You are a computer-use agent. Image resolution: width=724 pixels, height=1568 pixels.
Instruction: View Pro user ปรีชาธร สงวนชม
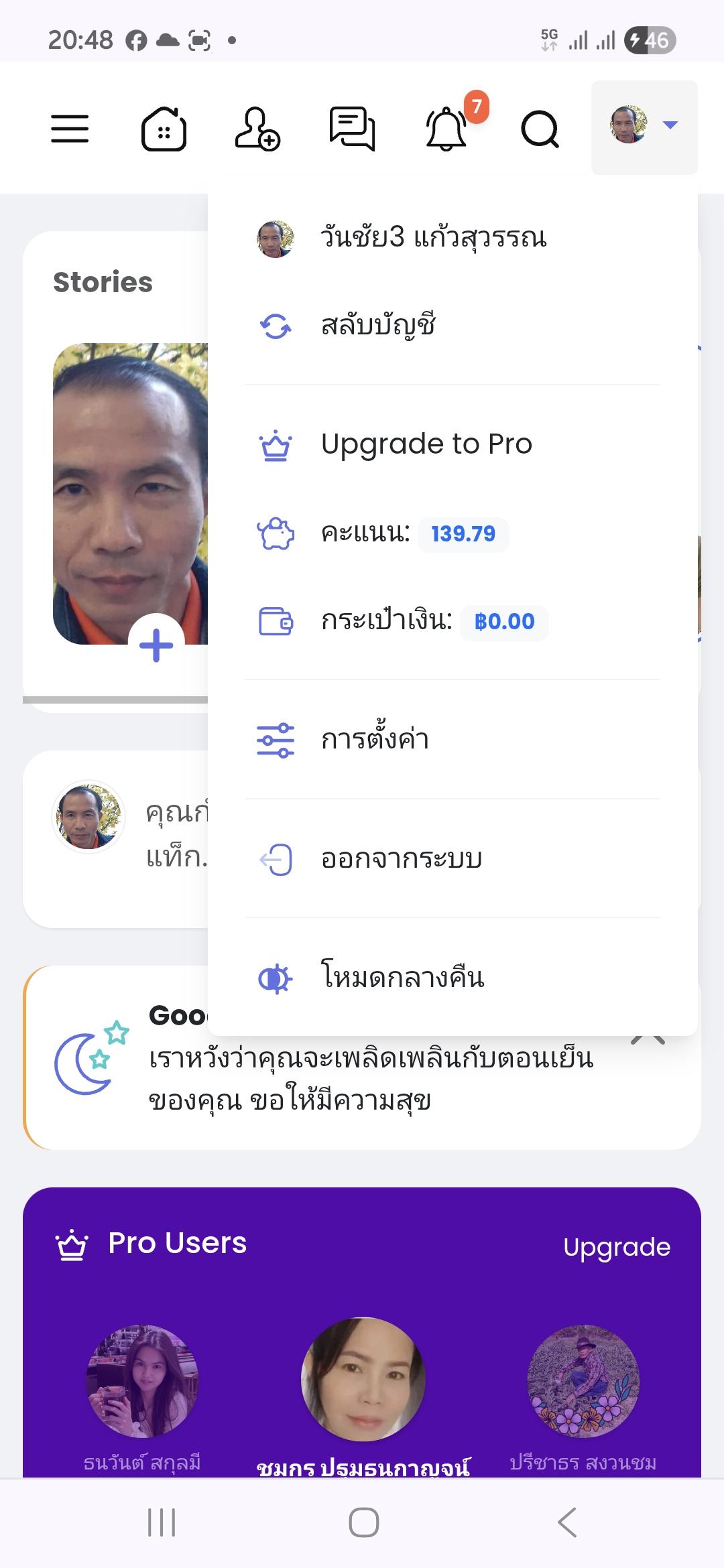(583, 1380)
